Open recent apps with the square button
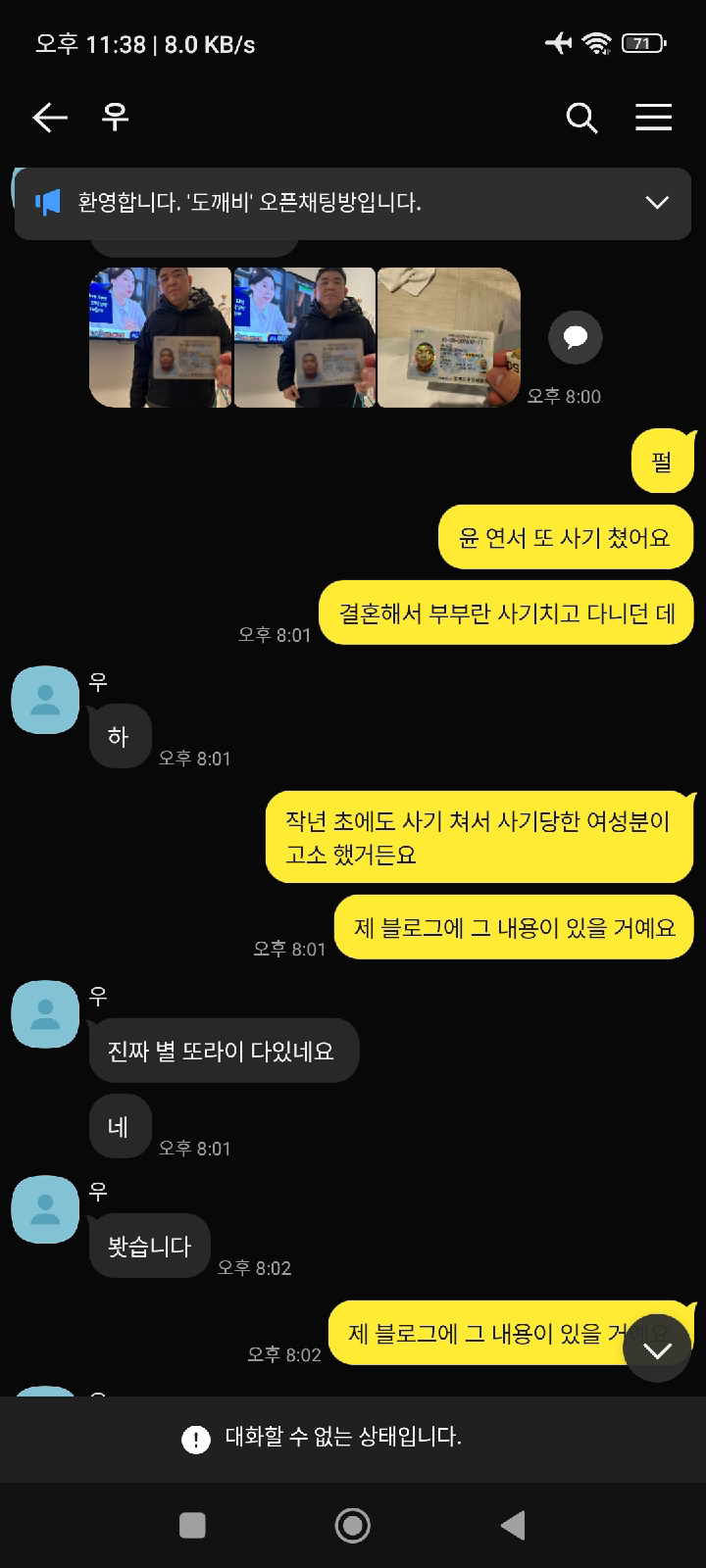This screenshot has width=706, height=1568. (193, 1525)
